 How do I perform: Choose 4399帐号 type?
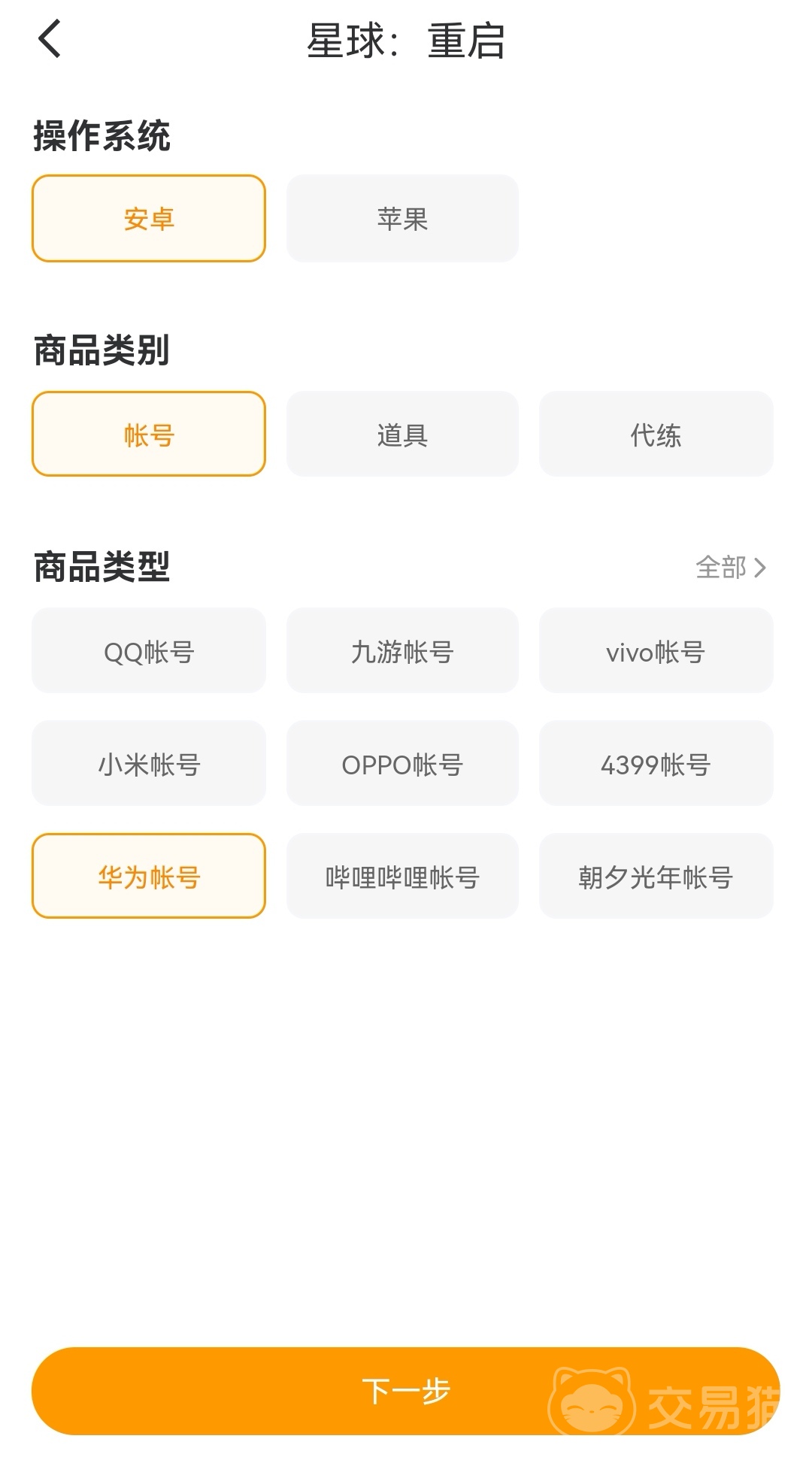(x=656, y=764)
